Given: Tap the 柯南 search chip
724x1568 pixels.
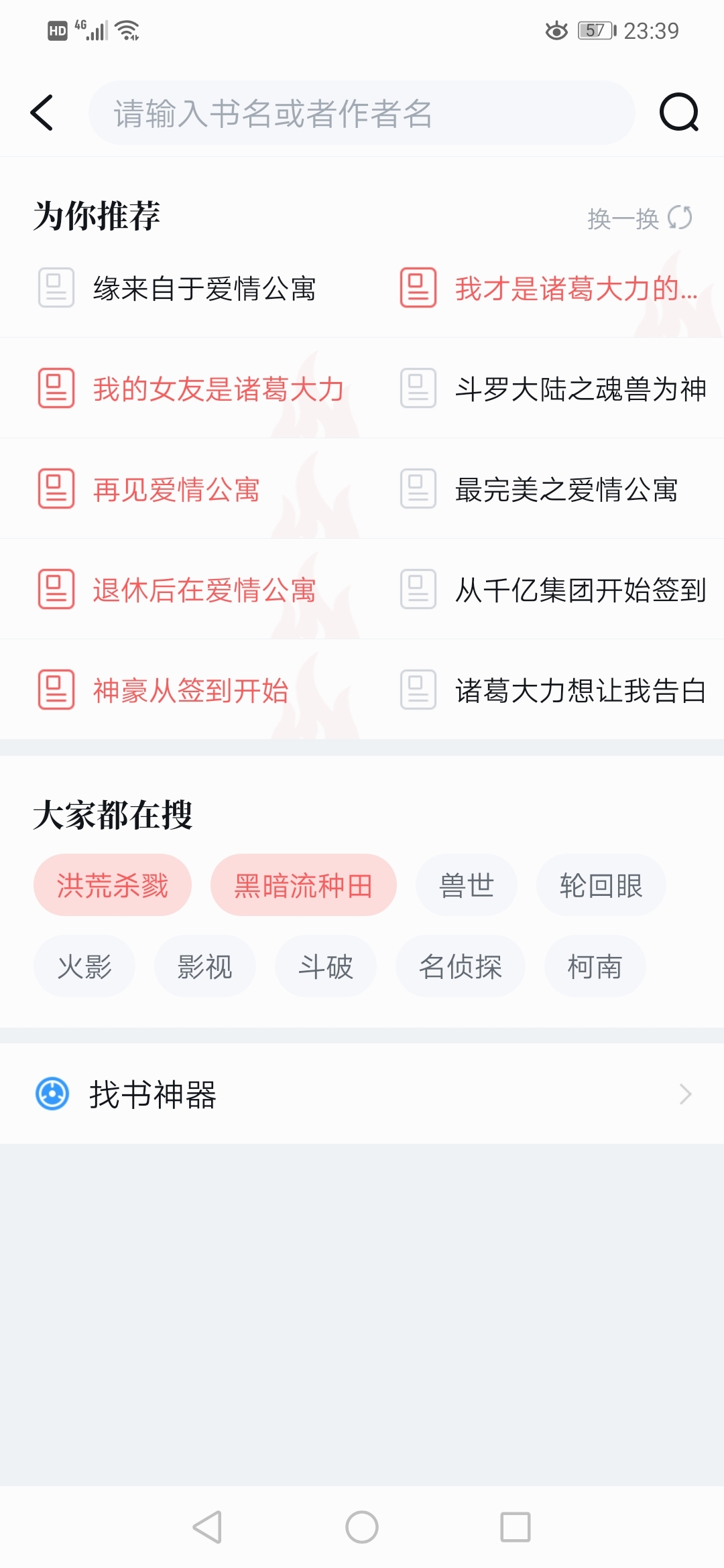Looking at the screenshot, I should [595, 966].
